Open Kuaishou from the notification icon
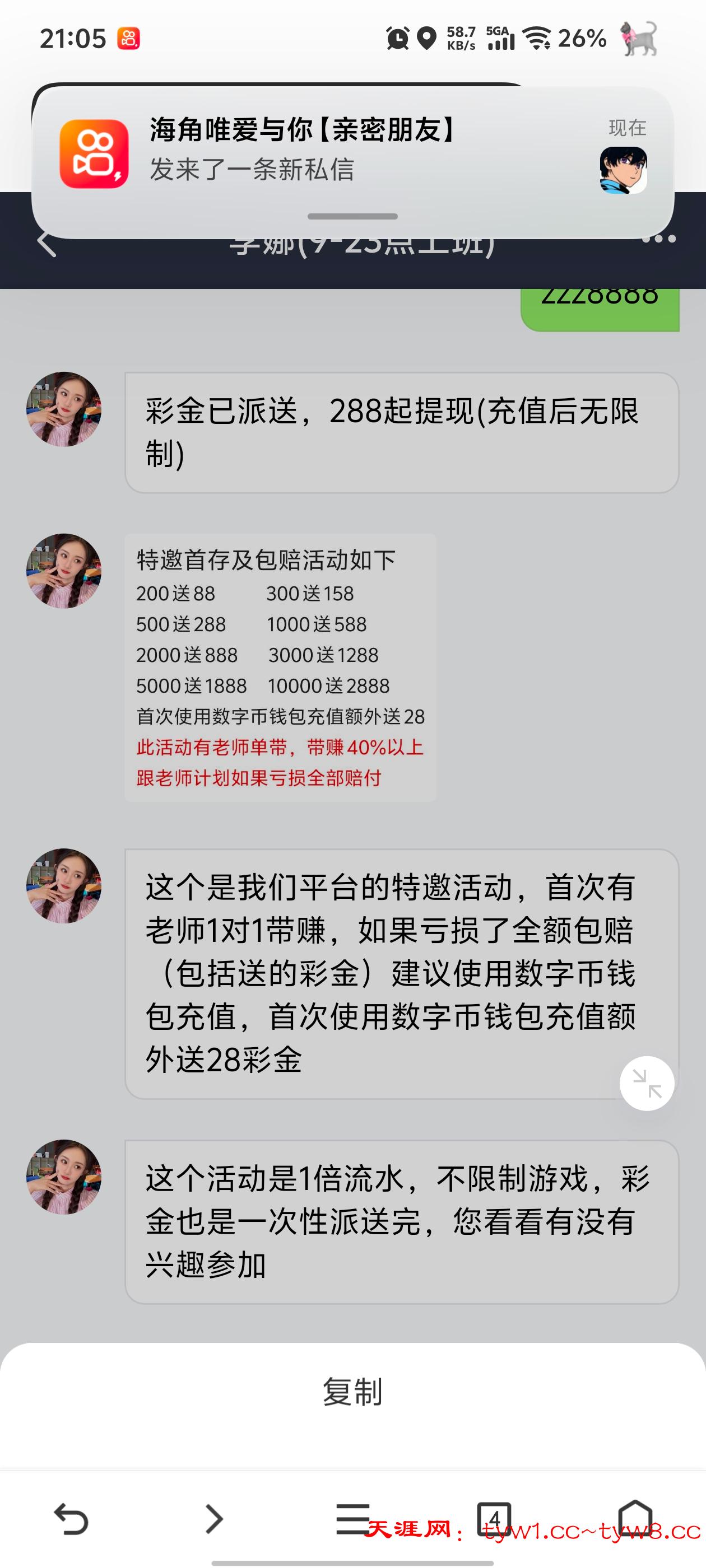The width and height of the screenshot is (706, 1568). tap(95, 155)
